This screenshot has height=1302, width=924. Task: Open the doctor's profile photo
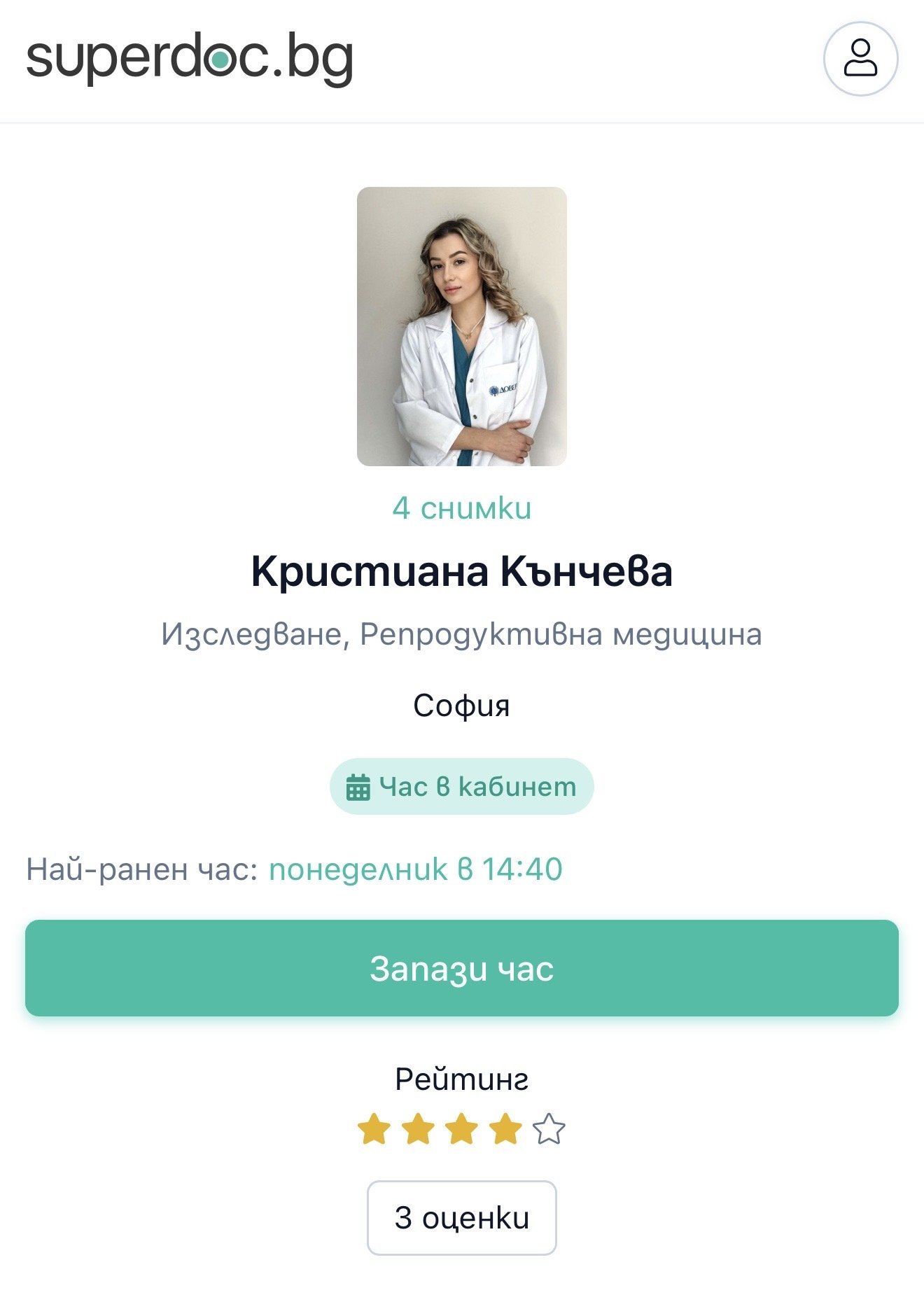461,326
